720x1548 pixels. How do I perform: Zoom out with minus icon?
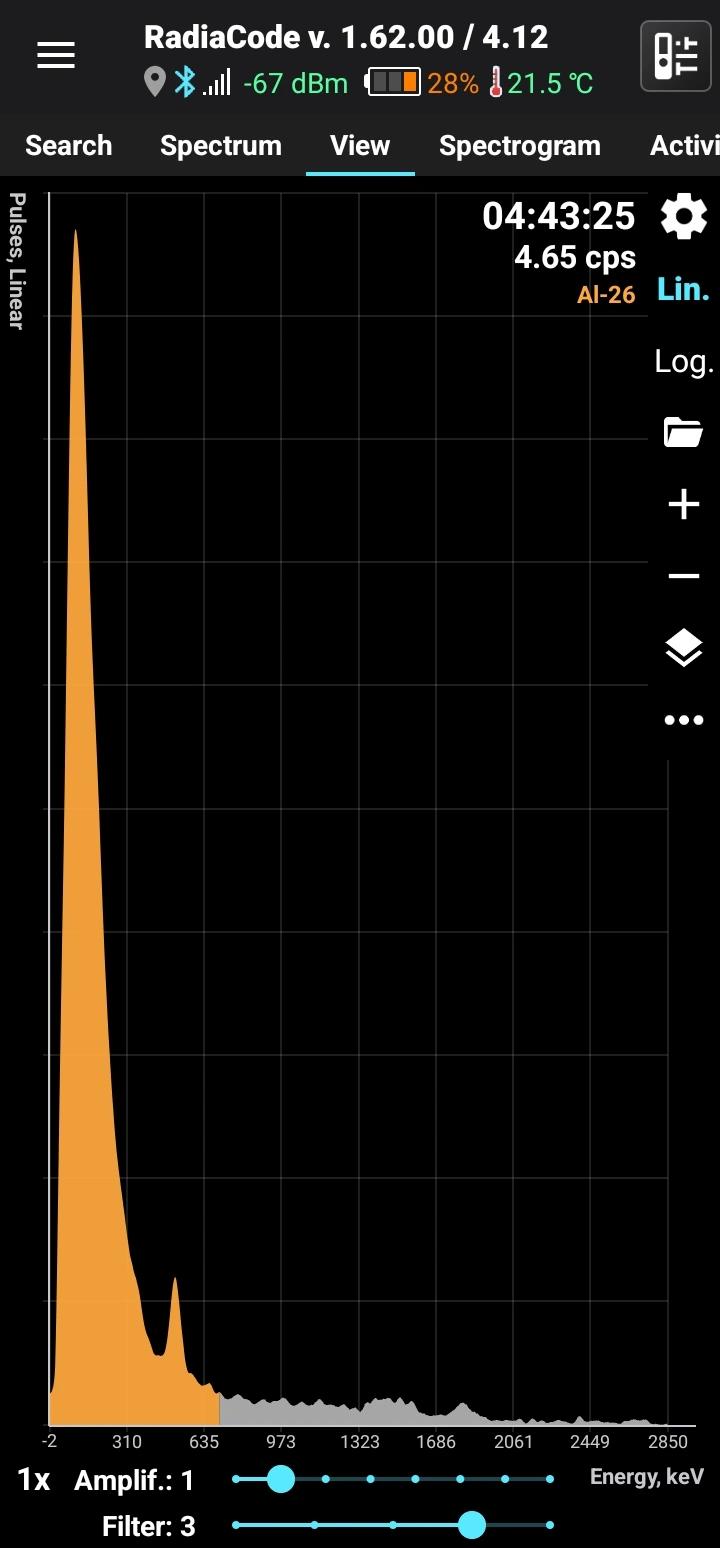tap(684, 576)
